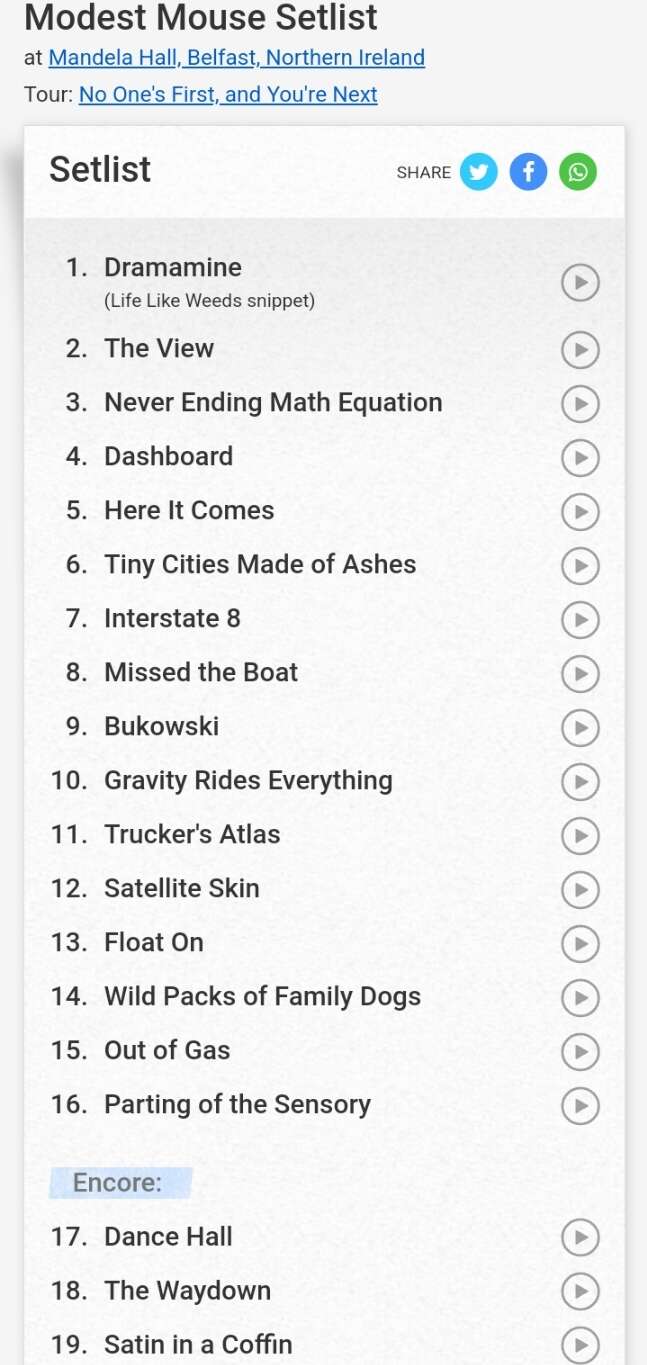Image resolution: width=647 pixels, height=1365 pixels.
Task: Share the setlist via WhatsApp
Action: pyautogui.click(x=577, y=172)
